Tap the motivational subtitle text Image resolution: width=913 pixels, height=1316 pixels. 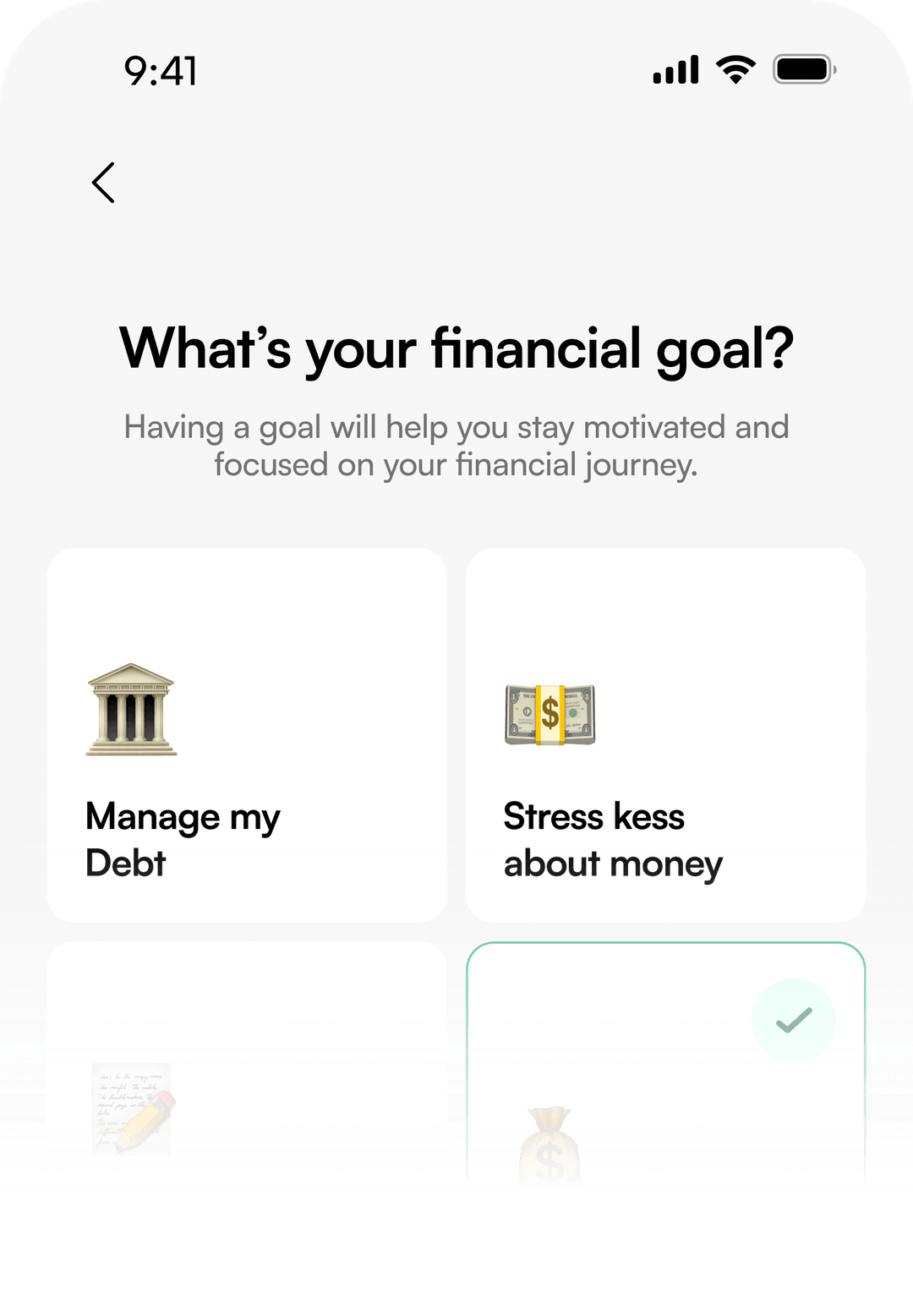point(456,446)
